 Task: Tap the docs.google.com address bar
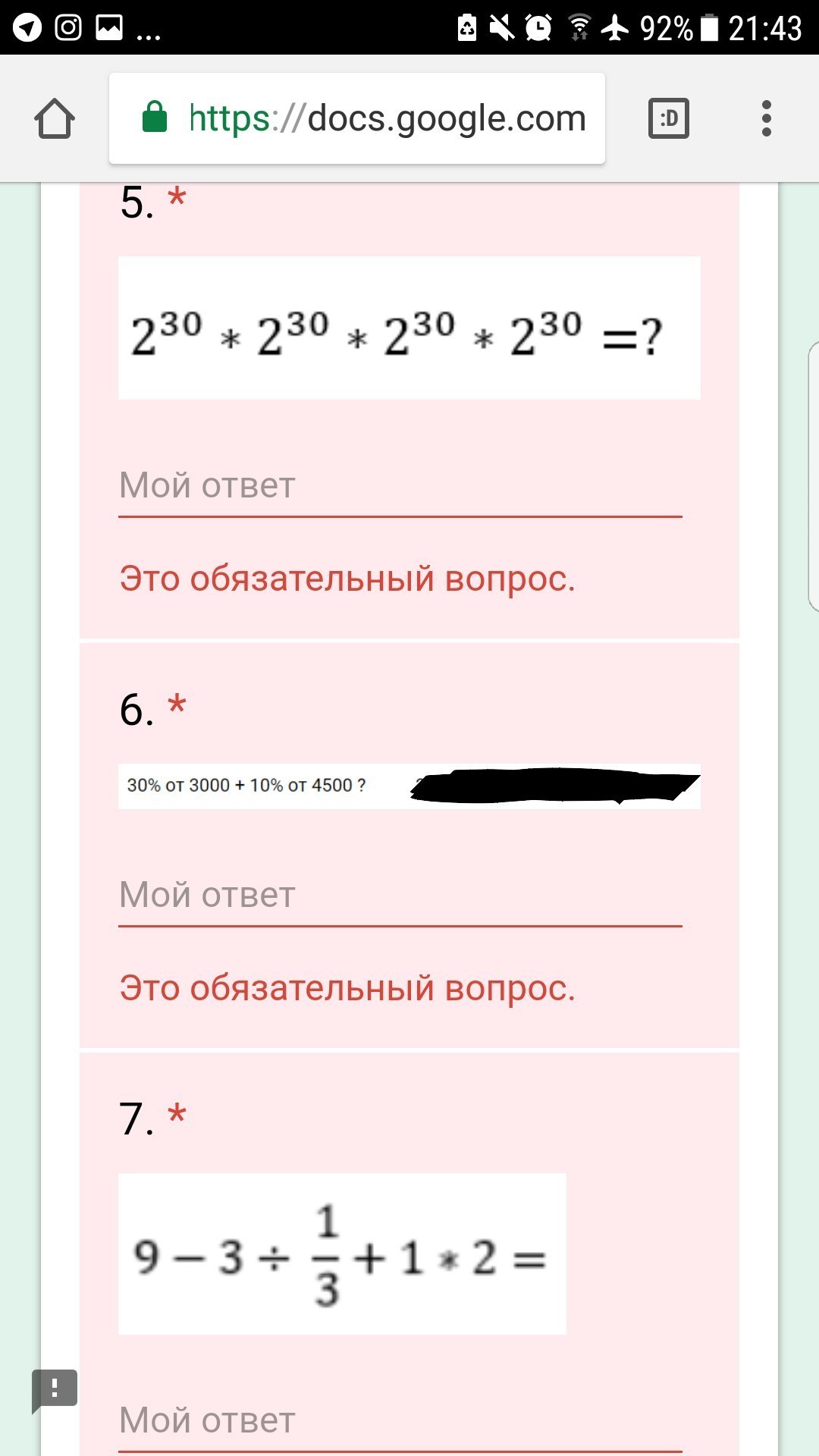[x=356, y=119]
